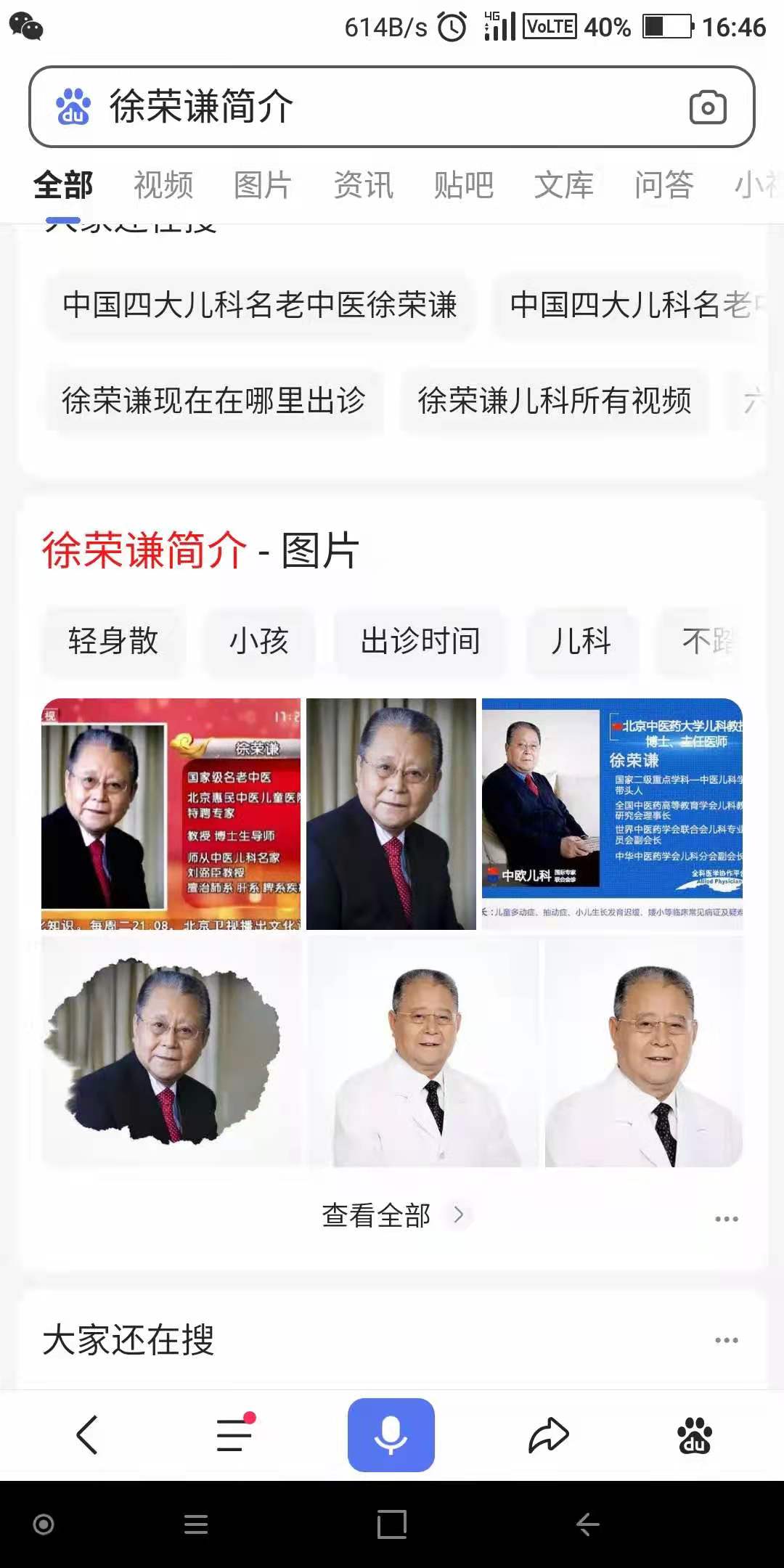Choose the 出诊时间 filter chip
Image resolution: width=784 pixels, height=1568 pixels.
(420, 641)
